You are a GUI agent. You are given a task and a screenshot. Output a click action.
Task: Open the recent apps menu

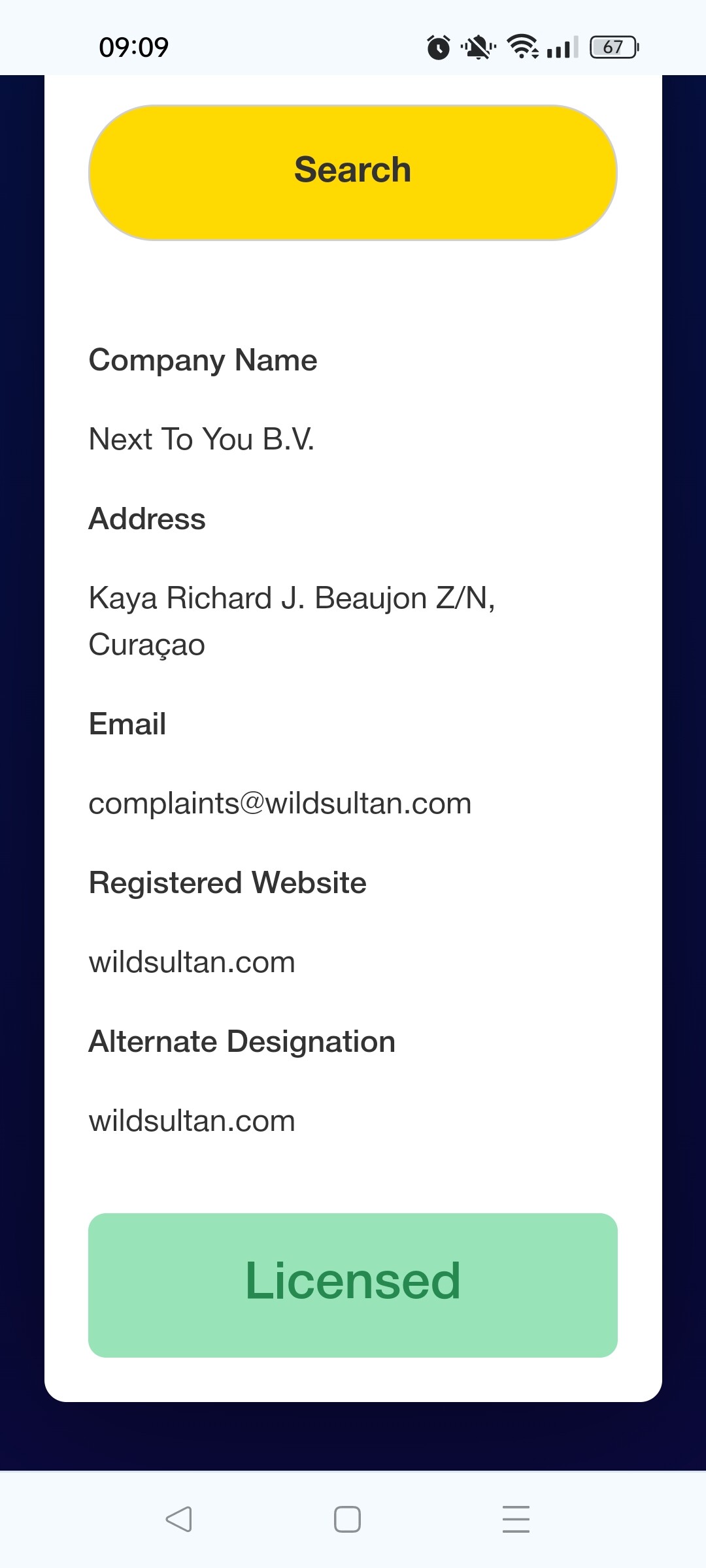click(x=516, y=1519)
